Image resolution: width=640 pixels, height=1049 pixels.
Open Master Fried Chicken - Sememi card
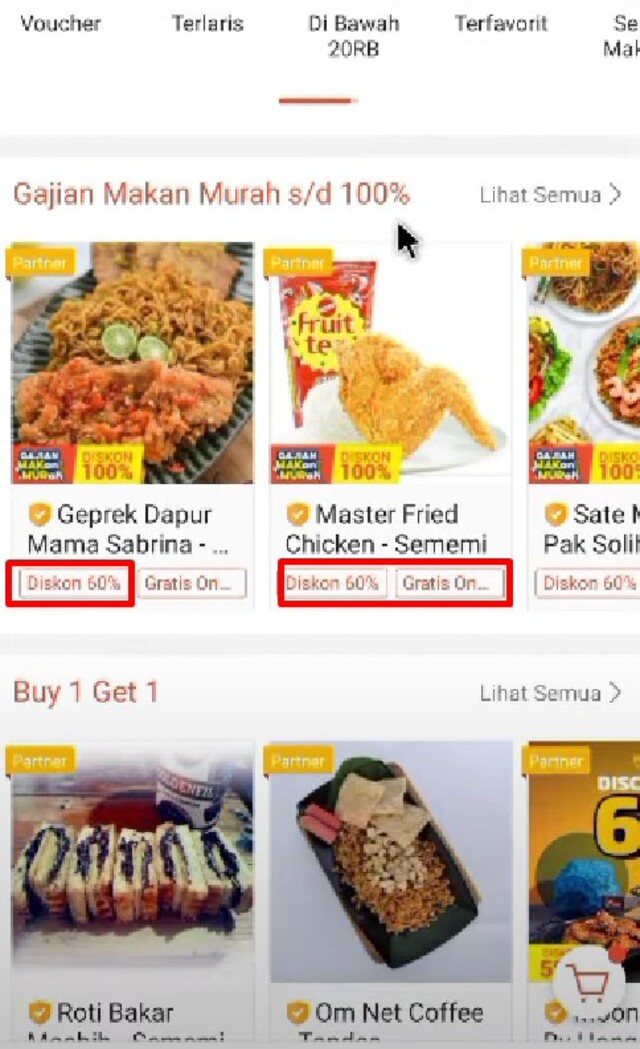[390, 400]
